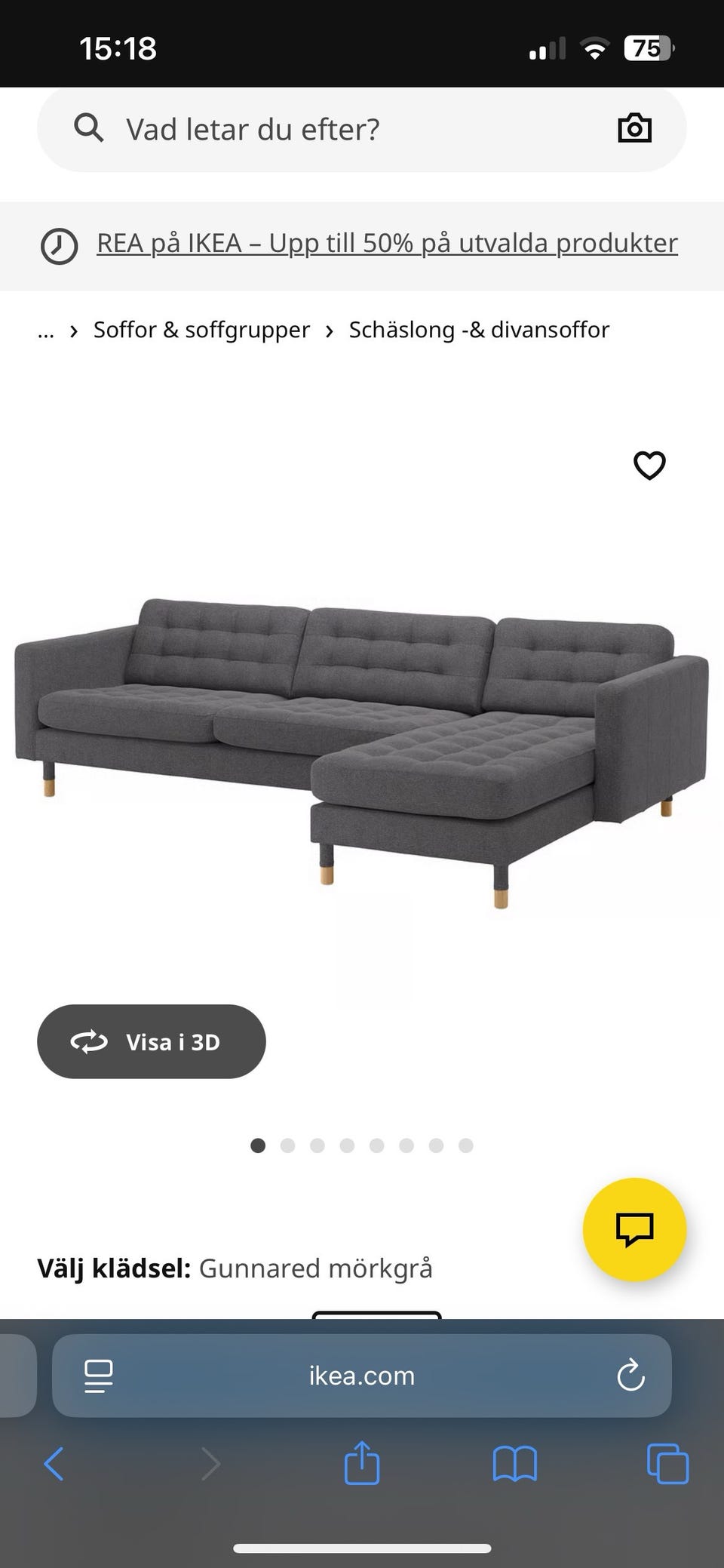Viewport: 724px width, 1568px height.
Task: Tap the ikea.com address bar
Action: pyautogui.click(x=362, y=1376)
